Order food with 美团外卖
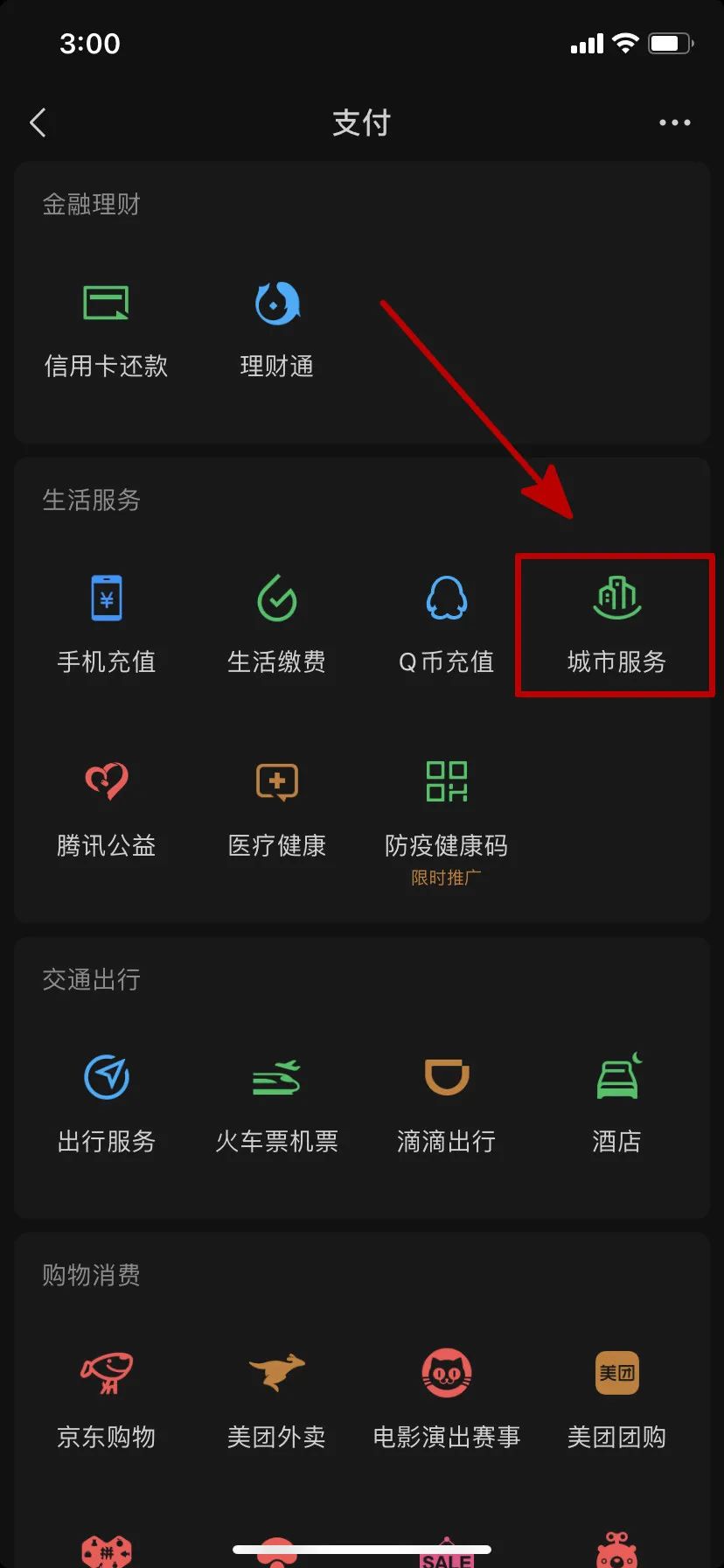Viewport: 724px width, 1568px height. point(276,1400)
